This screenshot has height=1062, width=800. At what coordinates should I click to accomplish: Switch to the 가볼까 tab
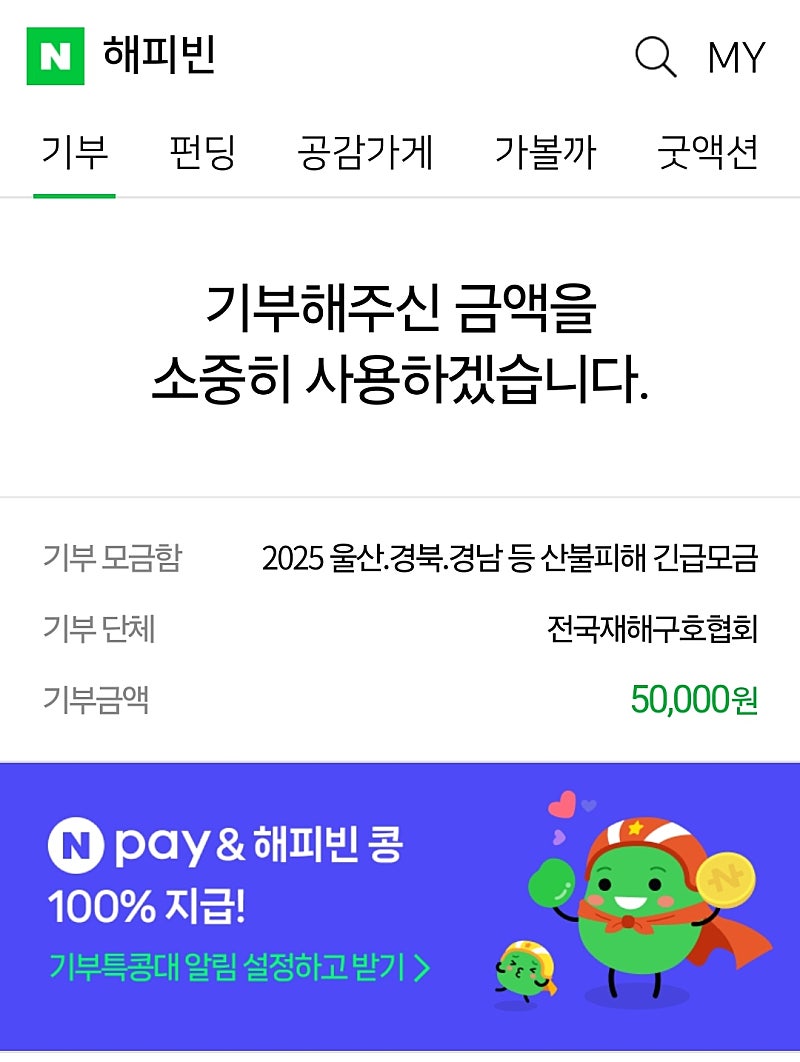tap(545, 153)
